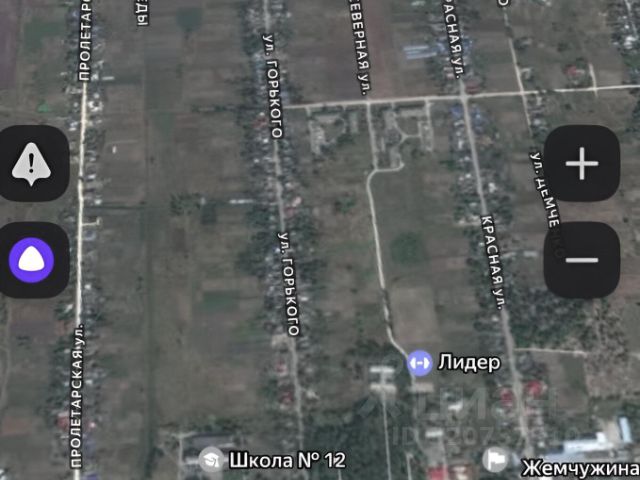The width and height of the screenshot is (640, 480).
Task: Open the Жемчужина place marker
Action: pos(495,461)
